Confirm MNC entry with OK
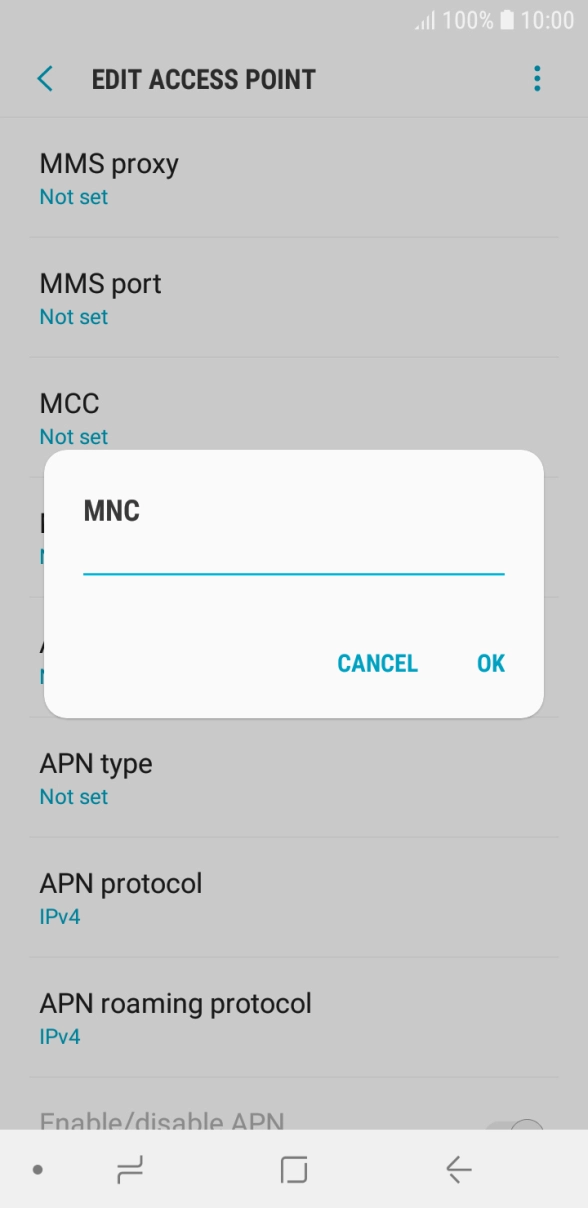Viewport: 588px width, 1208px height. 491,663
